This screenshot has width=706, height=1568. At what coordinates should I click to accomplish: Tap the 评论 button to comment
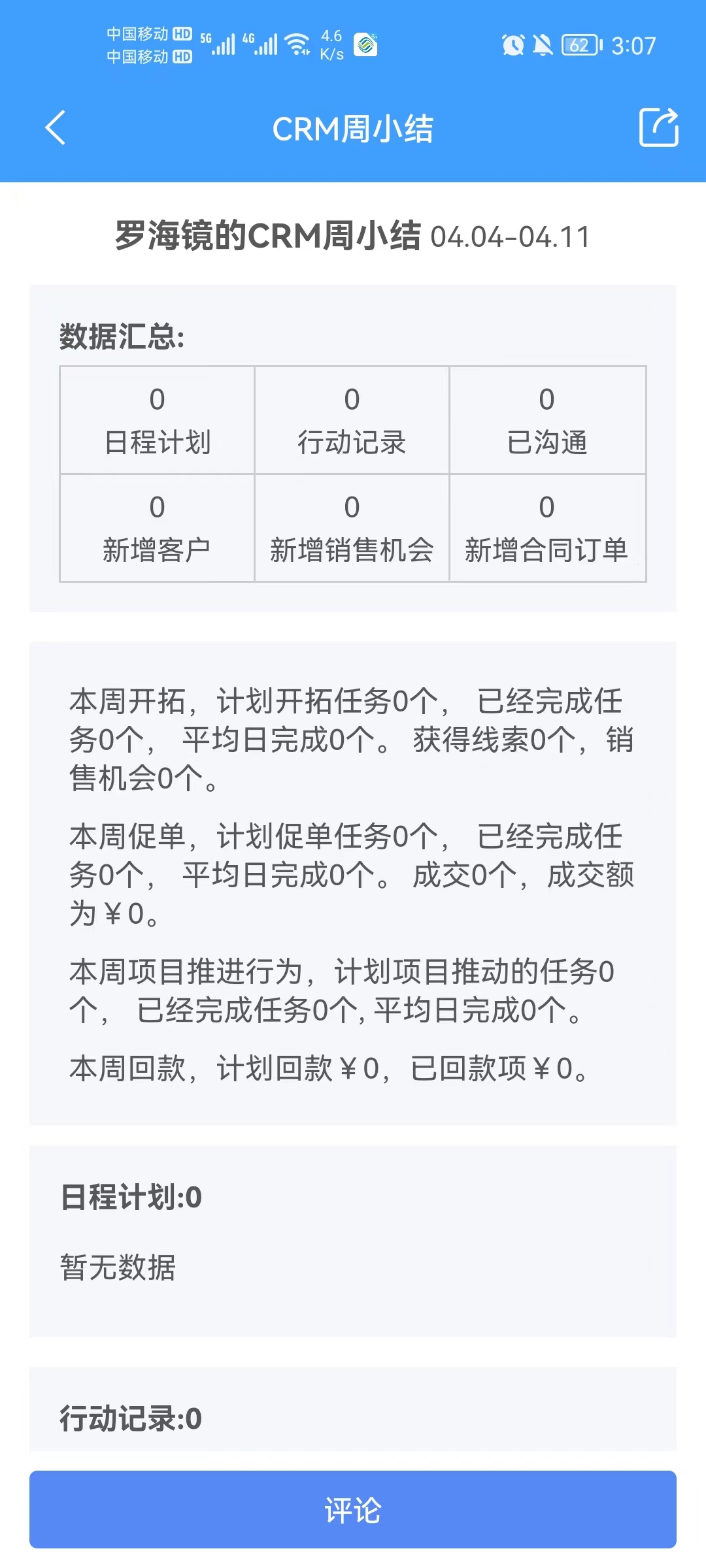[353, 1510]
